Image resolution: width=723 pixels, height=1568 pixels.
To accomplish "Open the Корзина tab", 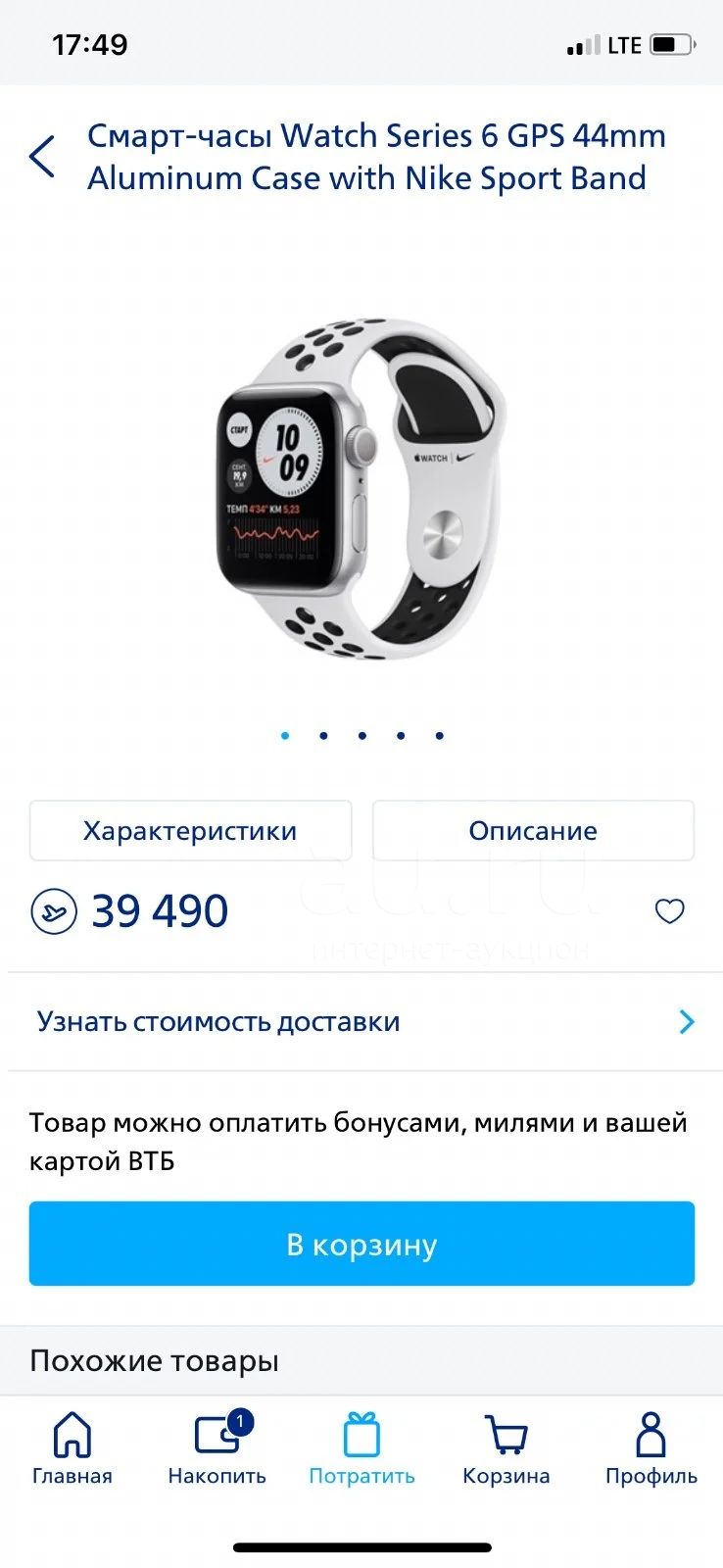I will [x=506, y=1449].
